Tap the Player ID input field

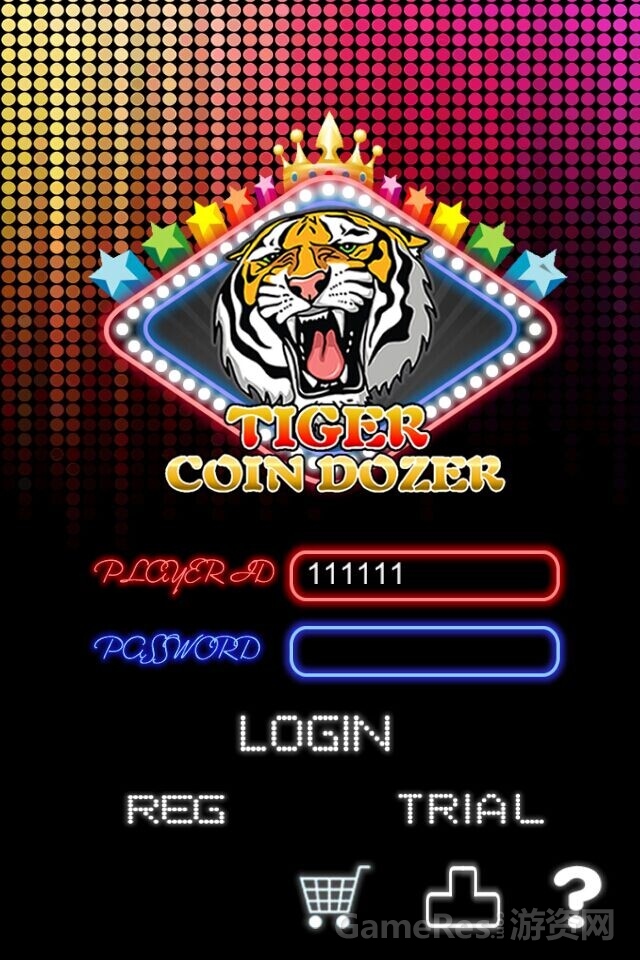tap(423, 575)
